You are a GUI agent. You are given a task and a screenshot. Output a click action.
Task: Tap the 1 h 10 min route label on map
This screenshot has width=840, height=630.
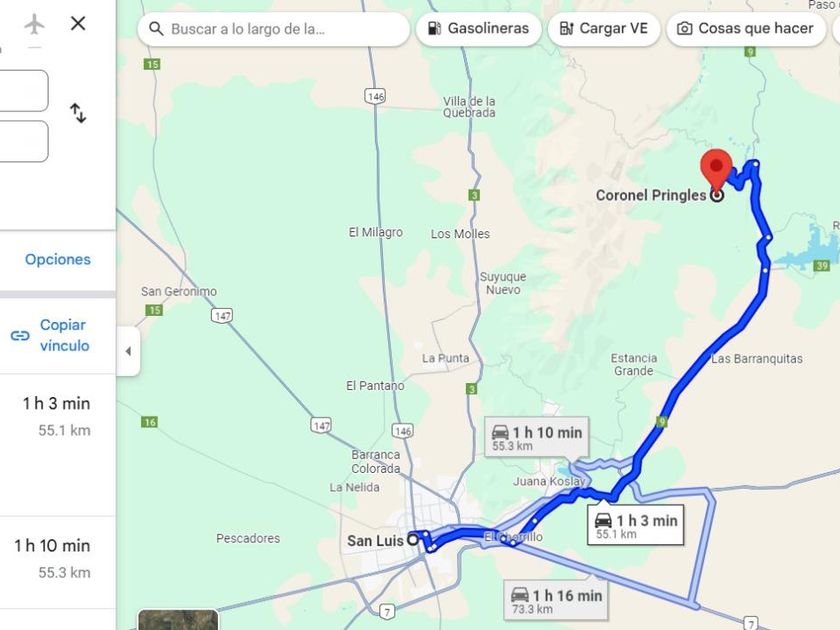coord(536,438)
